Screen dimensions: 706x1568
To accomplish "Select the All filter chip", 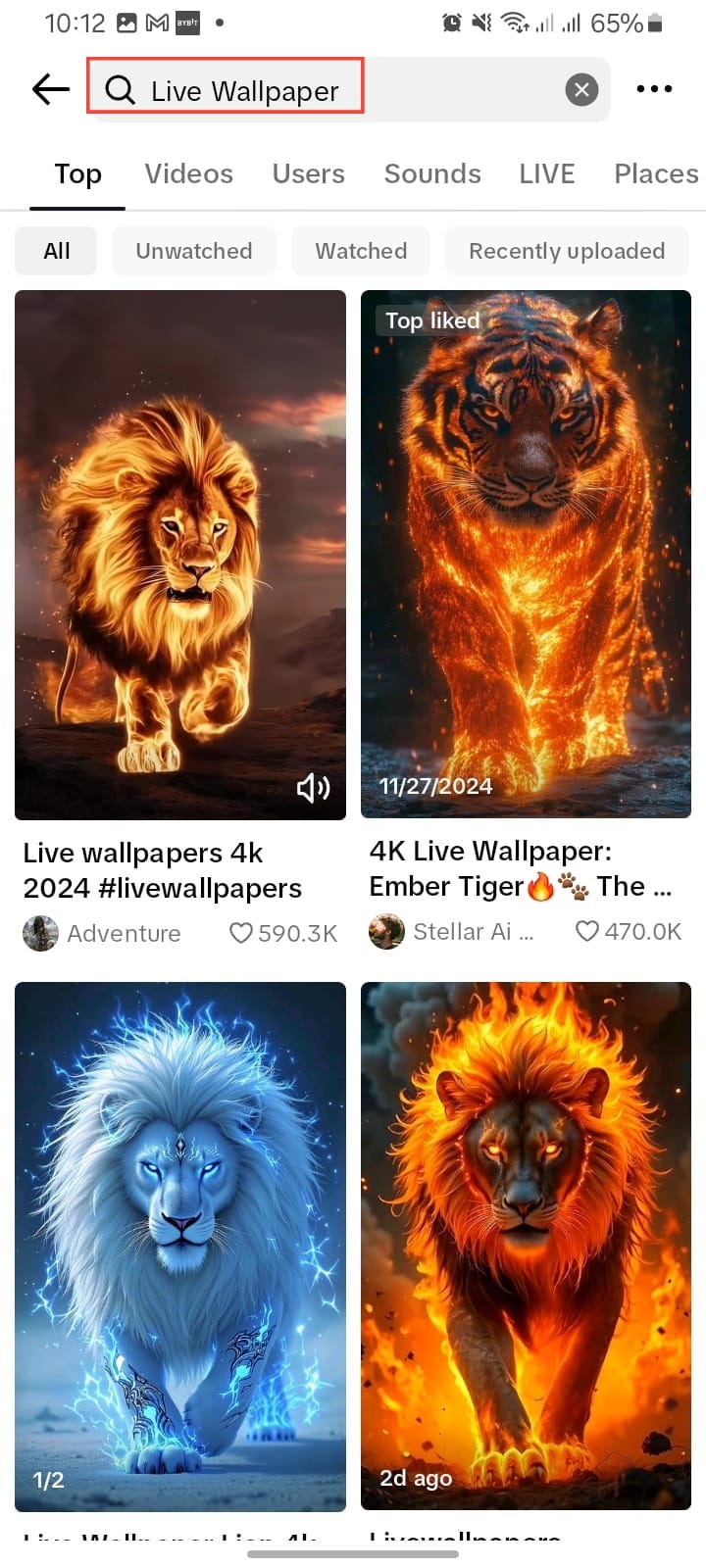I will click(x=56, y=251).
